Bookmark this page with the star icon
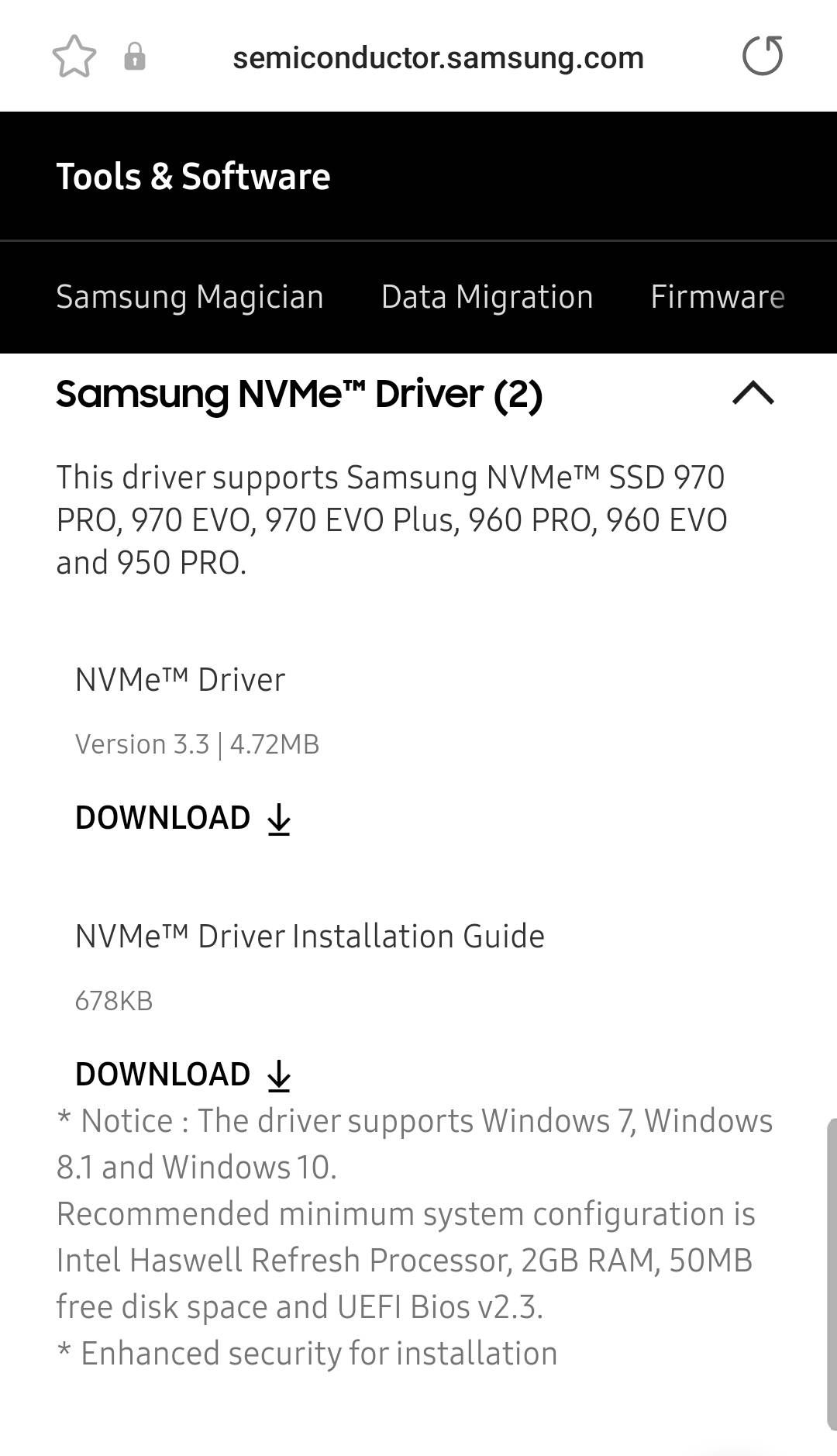Image resolution: width=837 pixels, height=1456 pixels. click(x=74, y=57)
